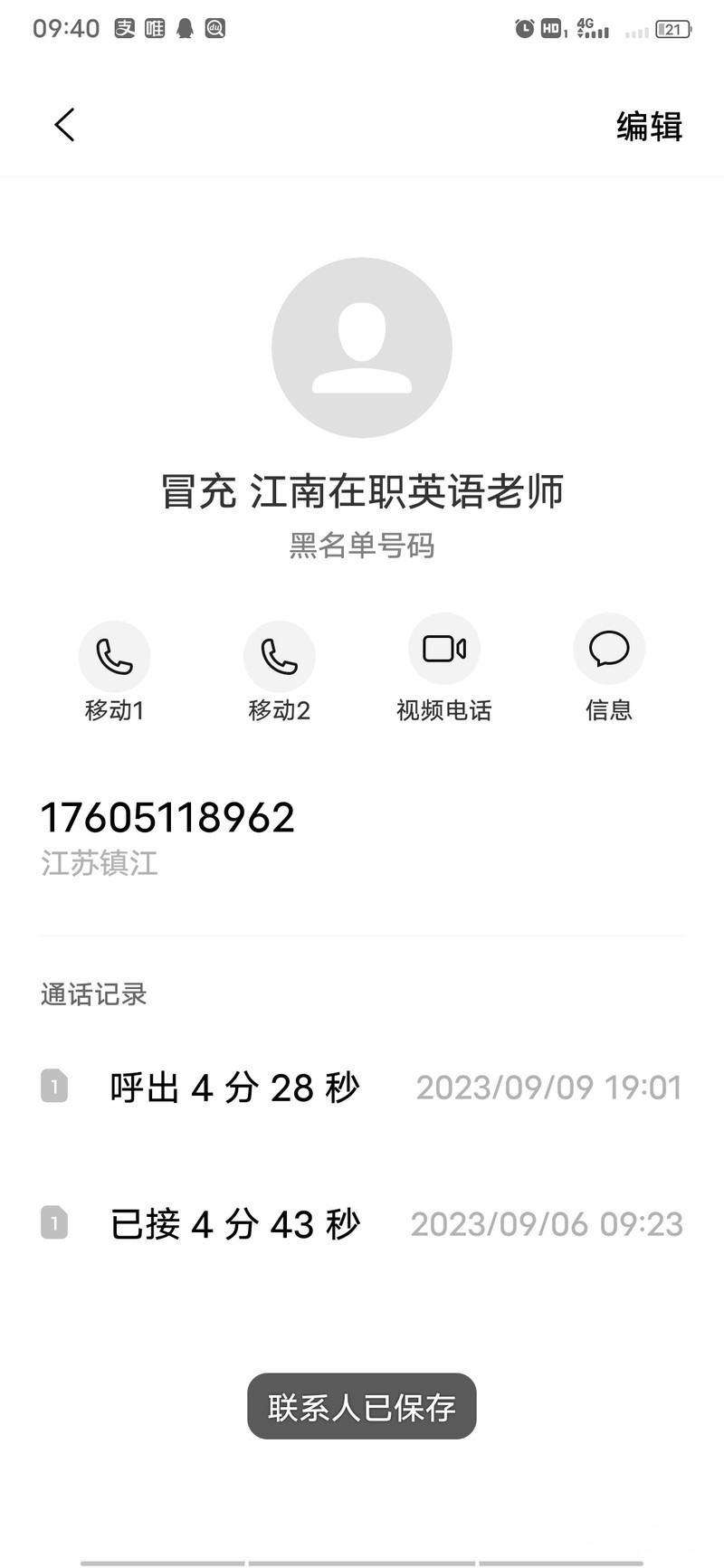This screenshot has height=1568, width=724.
Task: Tap the contact avatar picture
Action: [362, 347]
